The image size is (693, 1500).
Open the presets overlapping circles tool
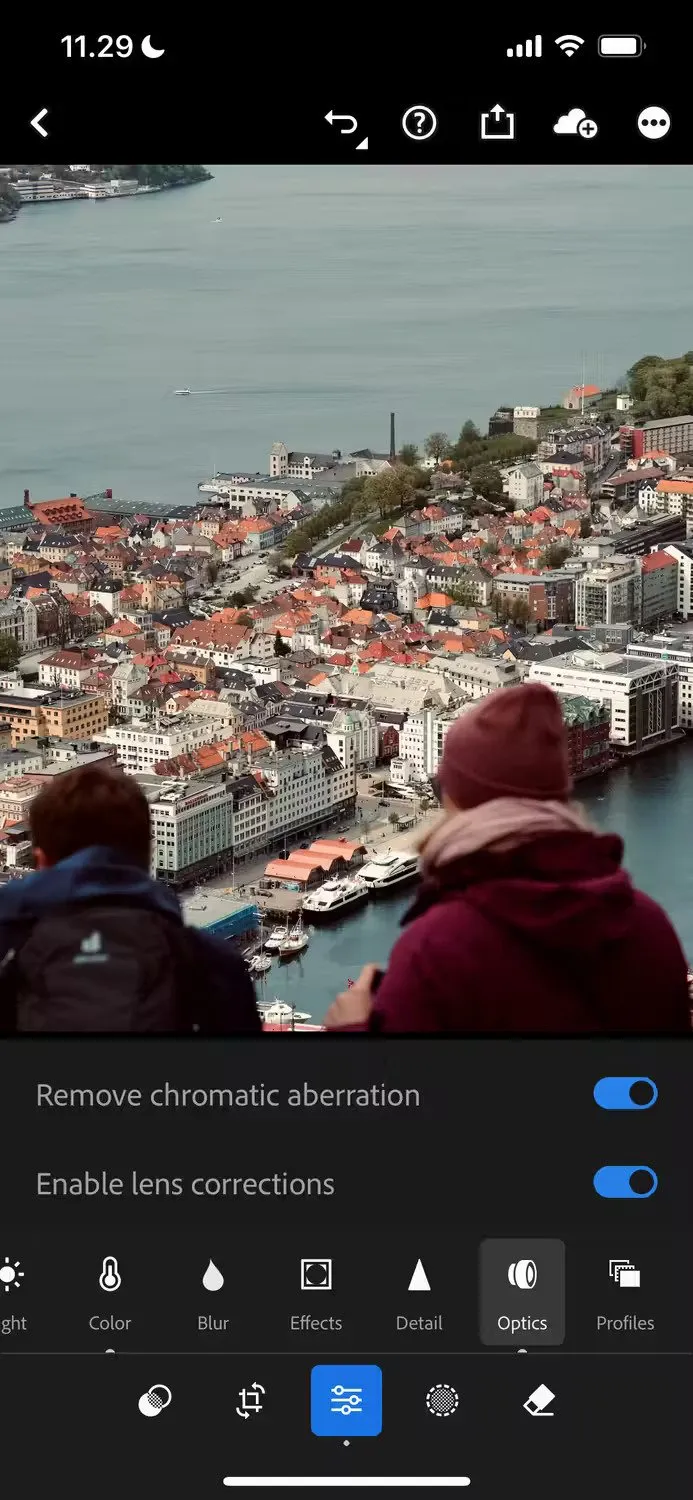pos(154,1401)
